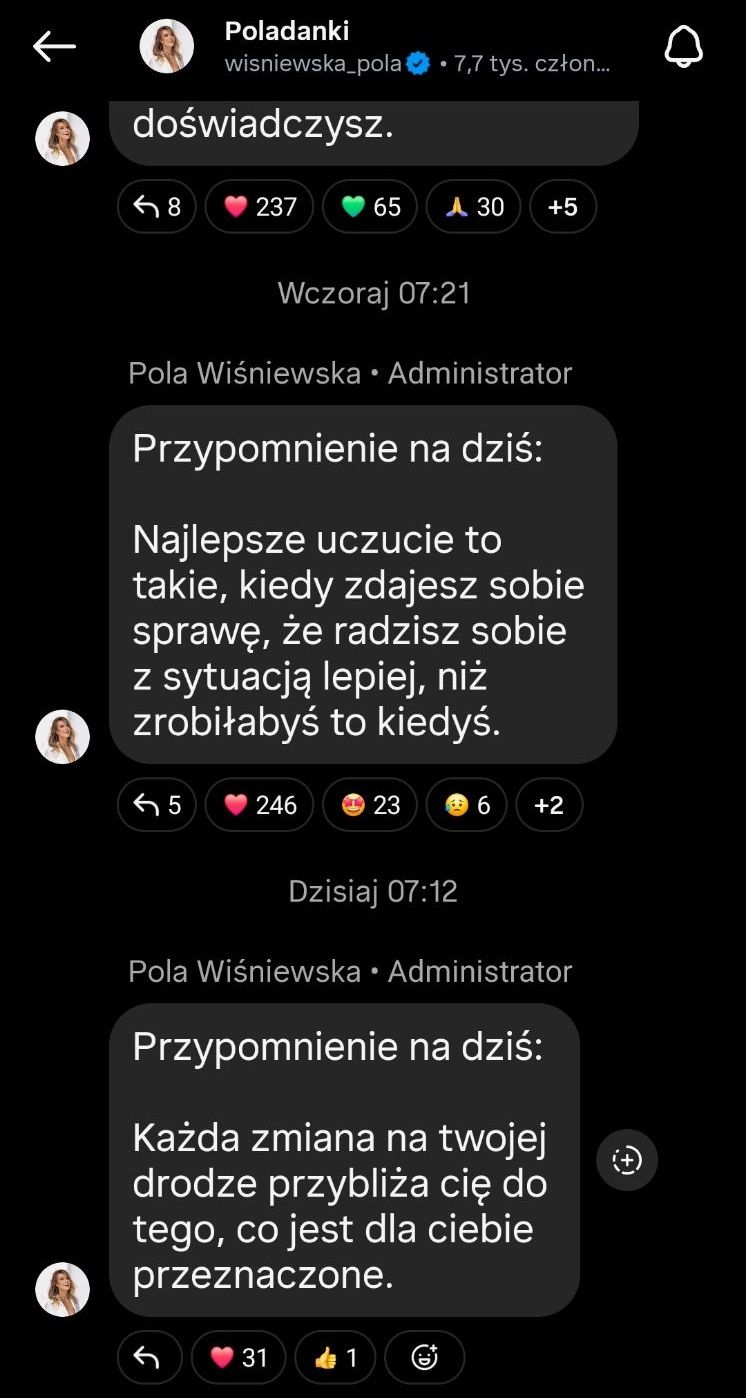This screenshot has height=1398, width=746.
Task: Reply to the latest reminder message
Action: [x=148, y=1357]
